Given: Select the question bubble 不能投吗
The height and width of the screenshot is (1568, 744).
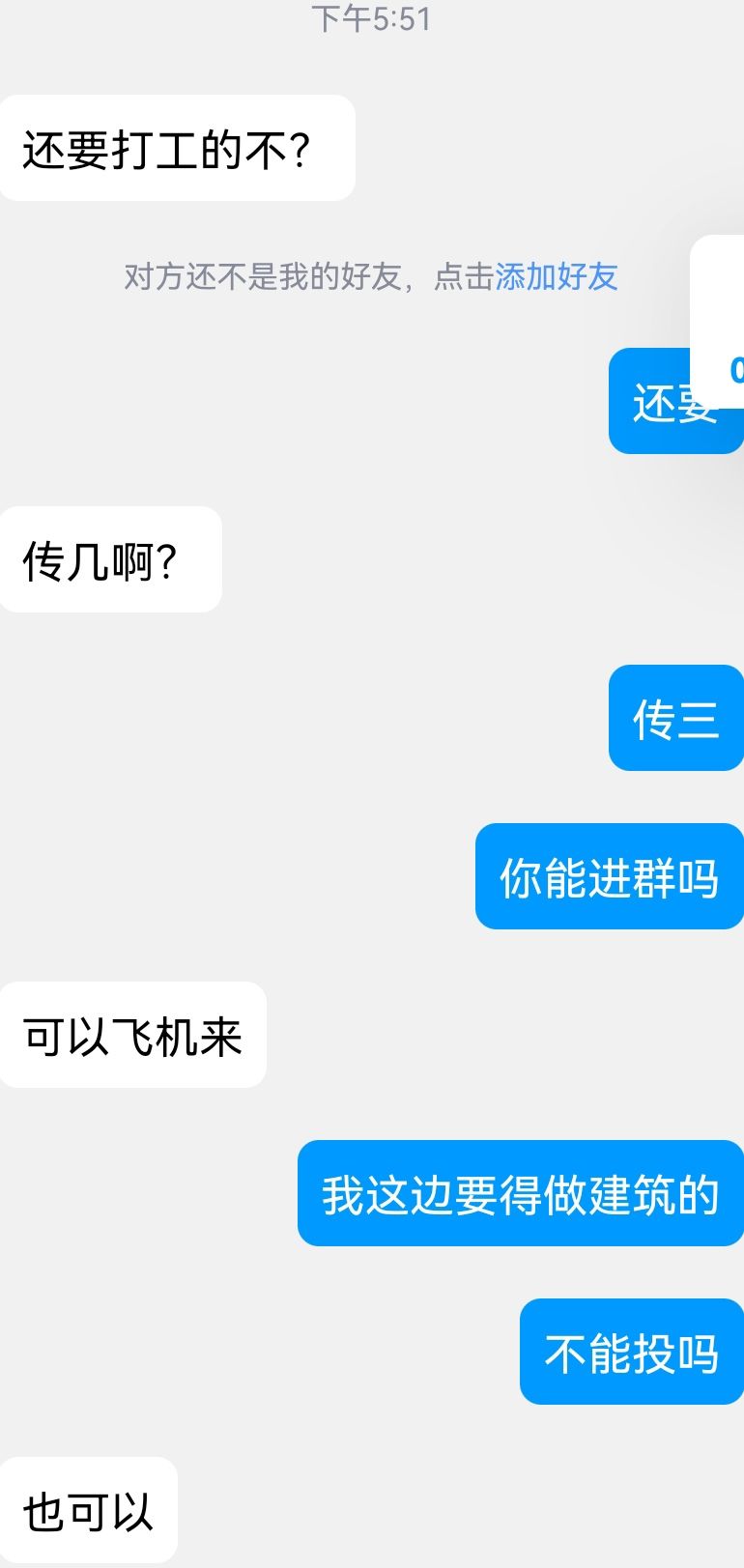Looking at the screenshot, I should click(630, 1353).
